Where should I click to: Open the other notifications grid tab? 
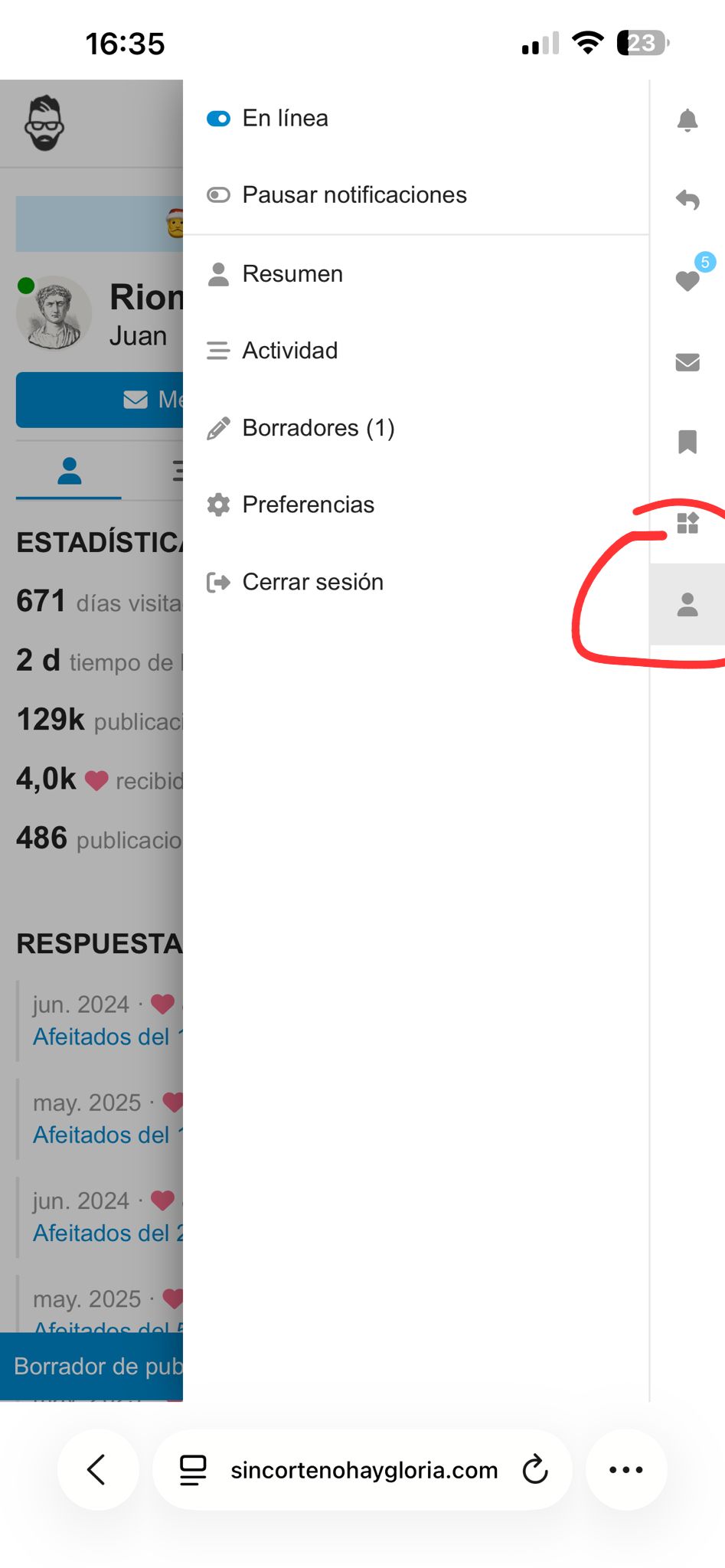click(687, 523)
